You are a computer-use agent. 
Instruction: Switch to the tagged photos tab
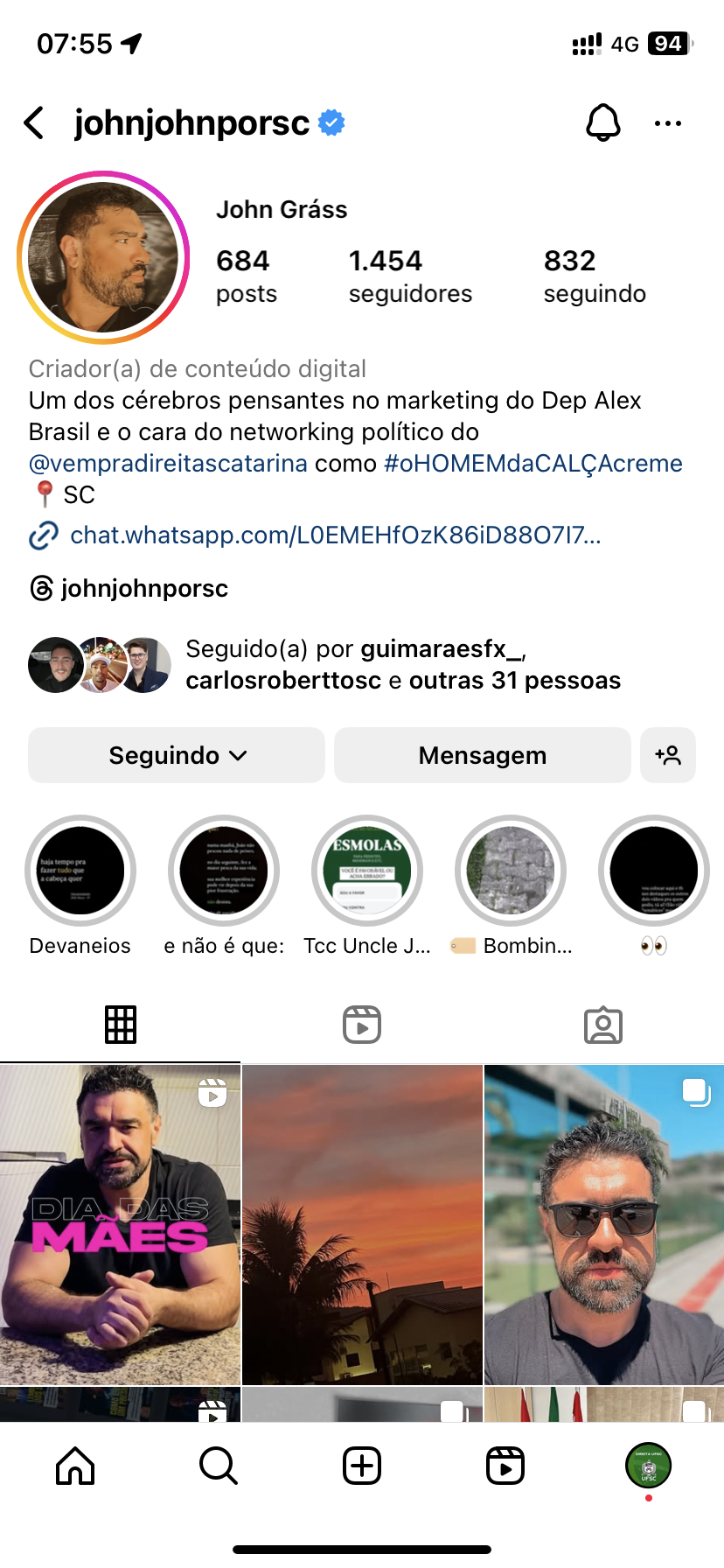[x=602, y=1025]
